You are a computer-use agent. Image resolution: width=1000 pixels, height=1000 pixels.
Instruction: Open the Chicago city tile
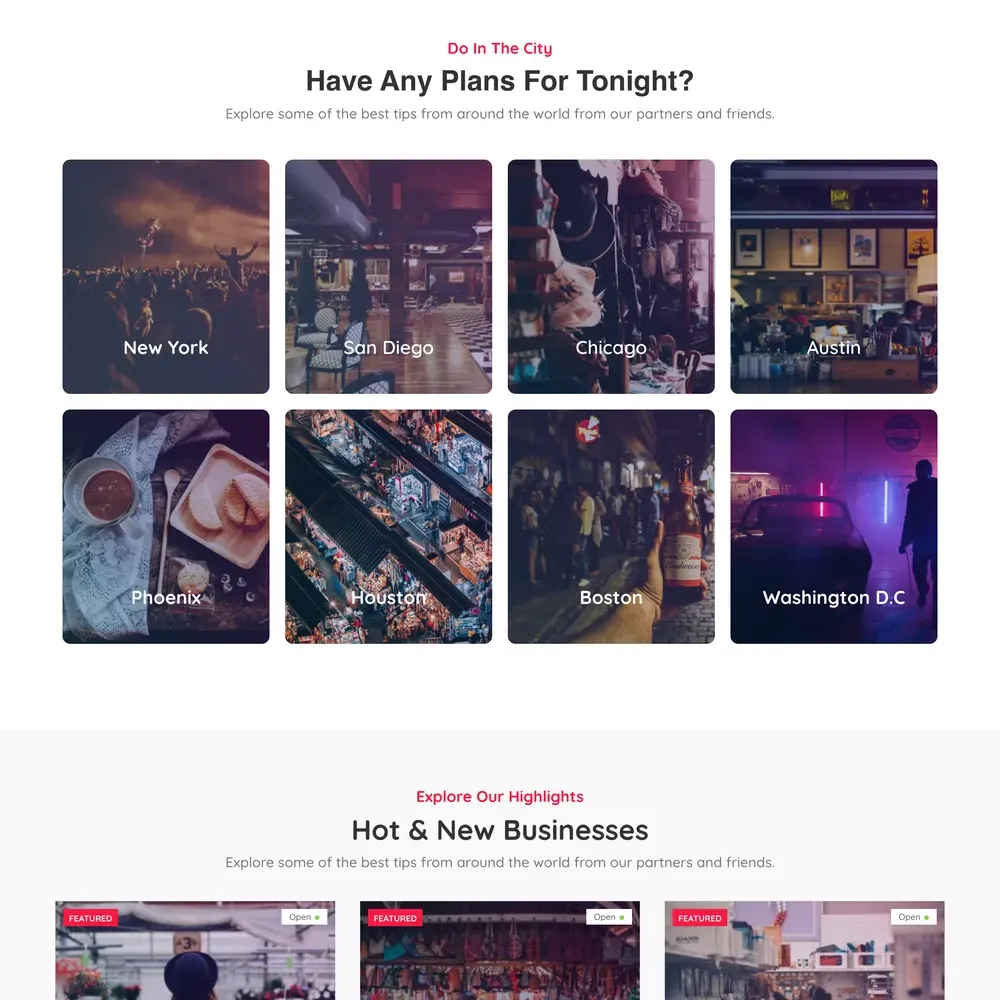611,277
